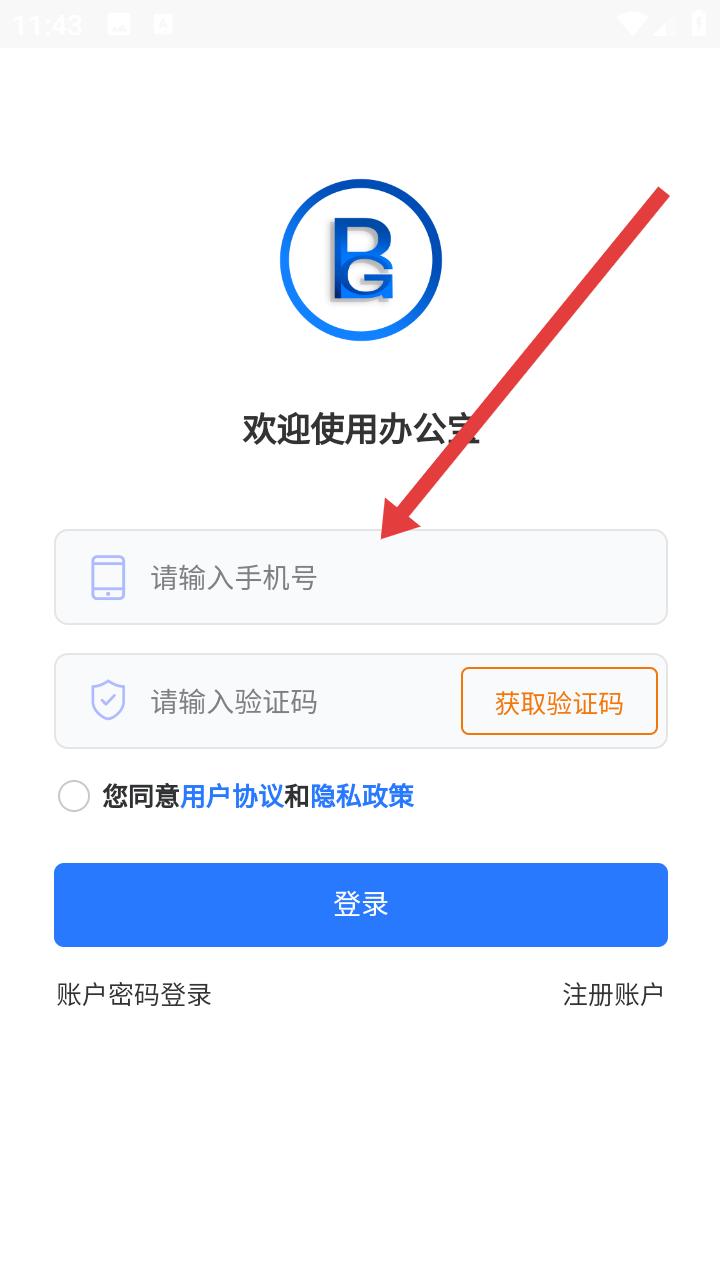Image resolution: width=720 pixels, height=1280 pixels.
Task: Check the agreement consent circle
Action: tap(74, 796)
